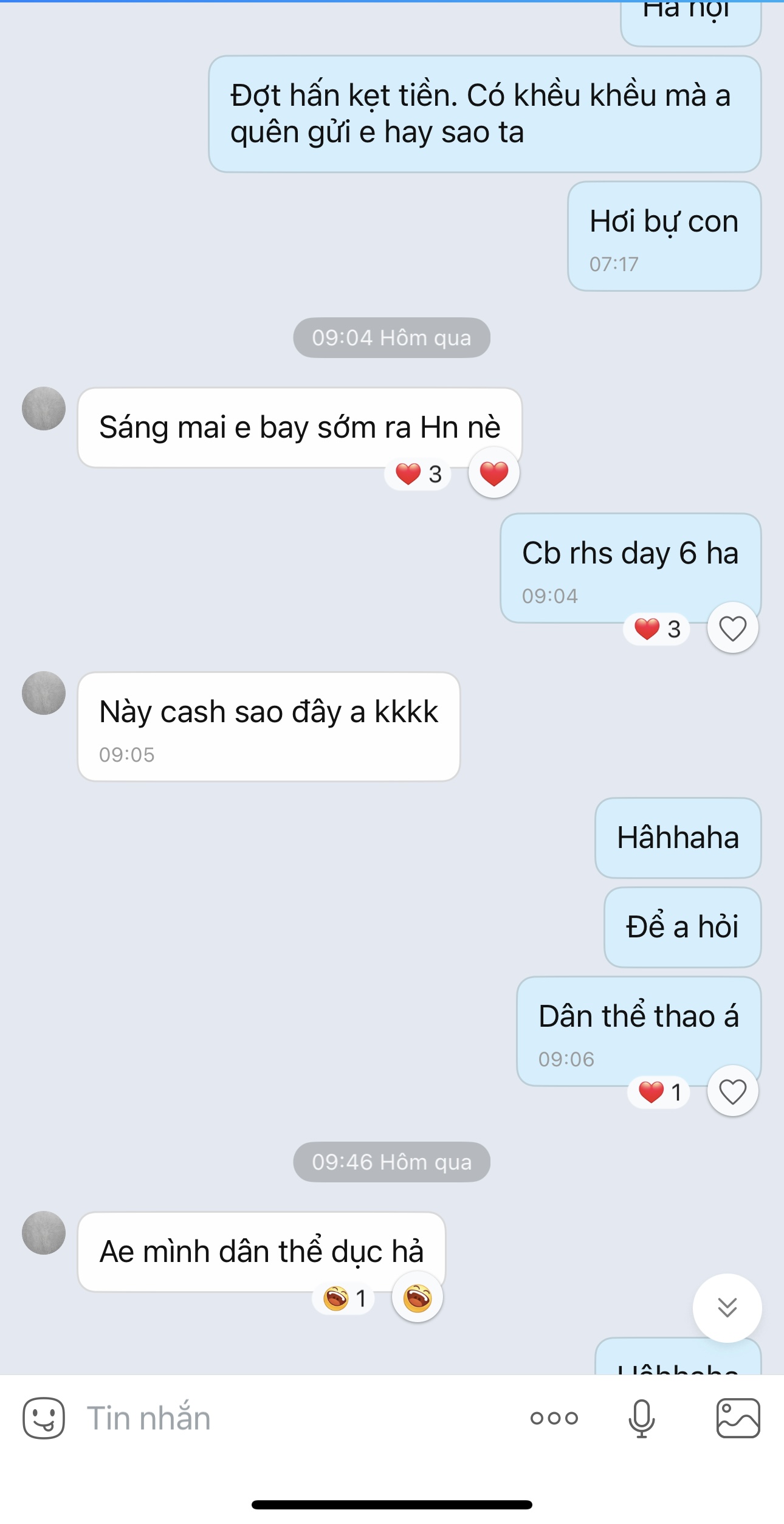Like the "Cb rhs day 6 ha" message
Image resolution: width=784 pixels, height=1524 pixels.
tap(732, 628)
